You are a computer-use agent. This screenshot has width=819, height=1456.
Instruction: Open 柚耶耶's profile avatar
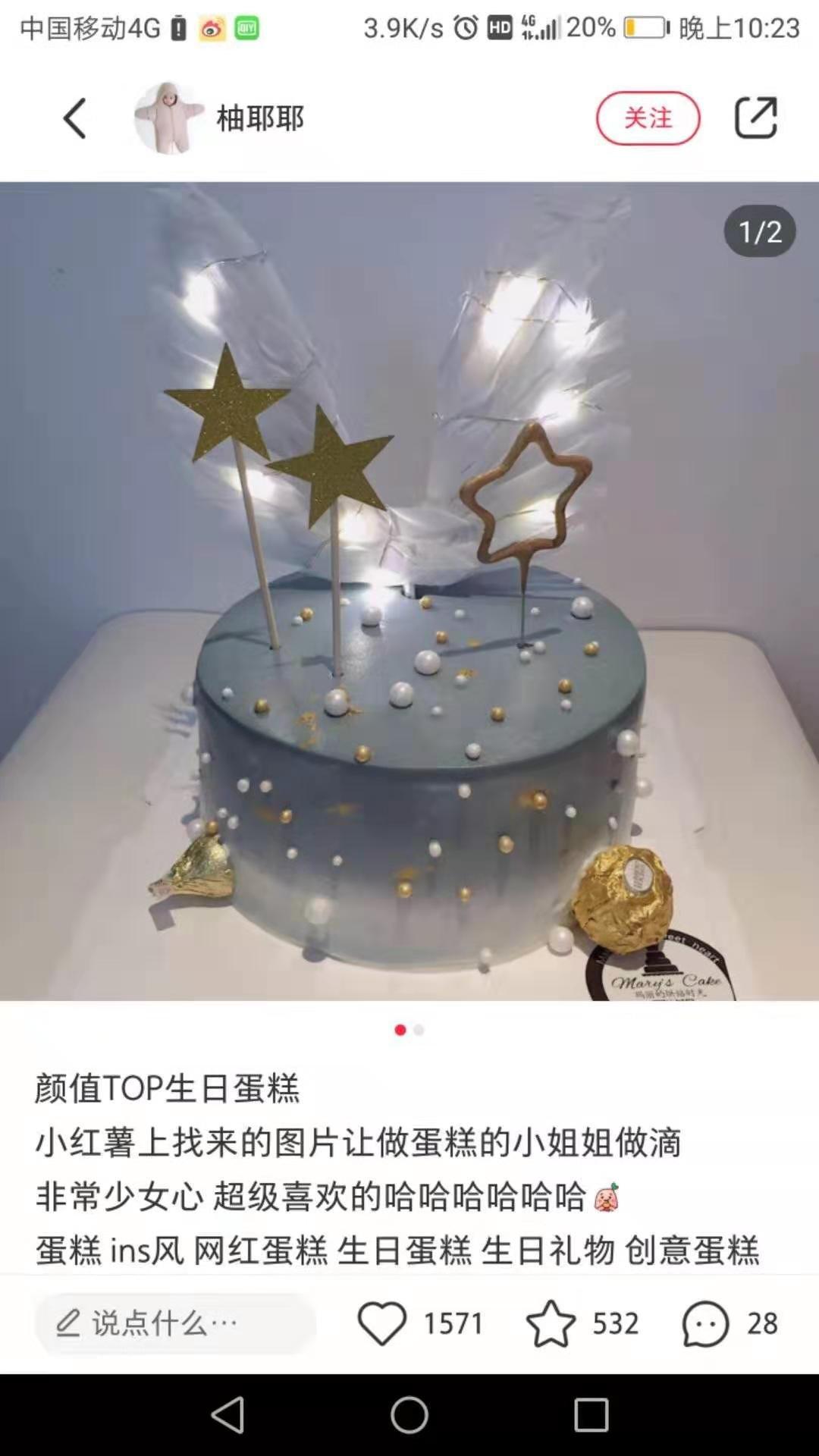169,118
